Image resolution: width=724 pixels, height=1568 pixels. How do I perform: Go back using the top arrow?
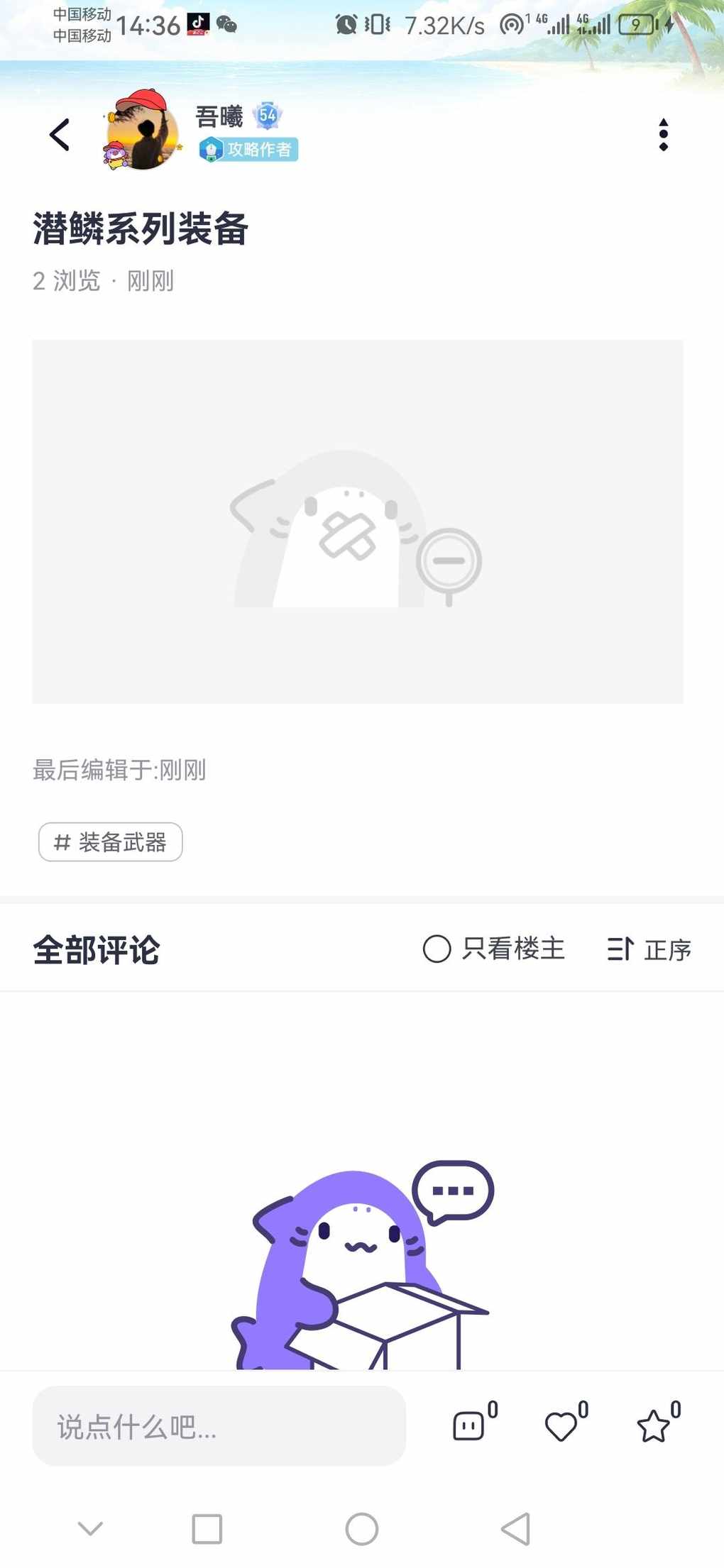[60, 134]
